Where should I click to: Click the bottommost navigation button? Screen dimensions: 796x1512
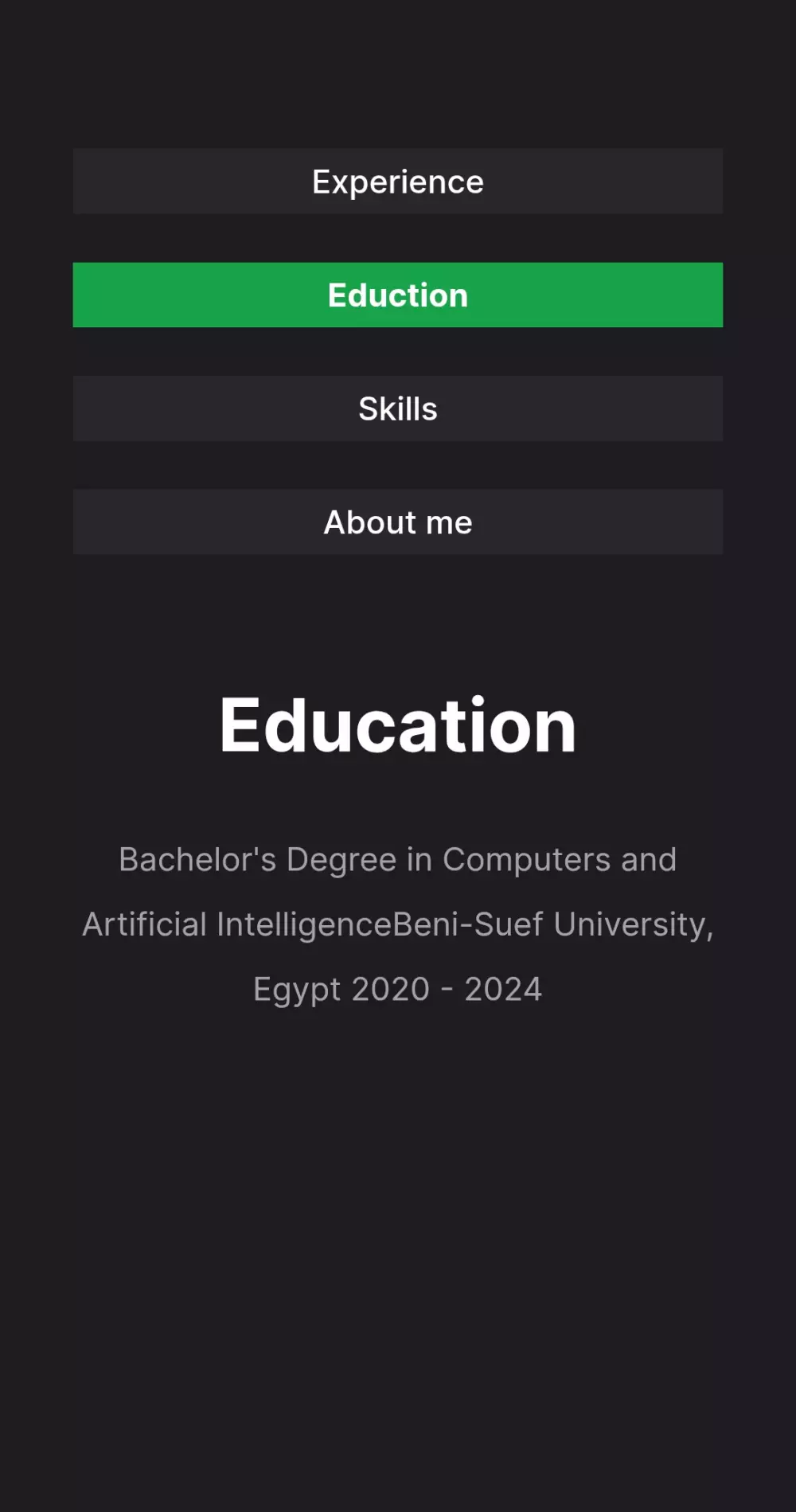(398, 522)
